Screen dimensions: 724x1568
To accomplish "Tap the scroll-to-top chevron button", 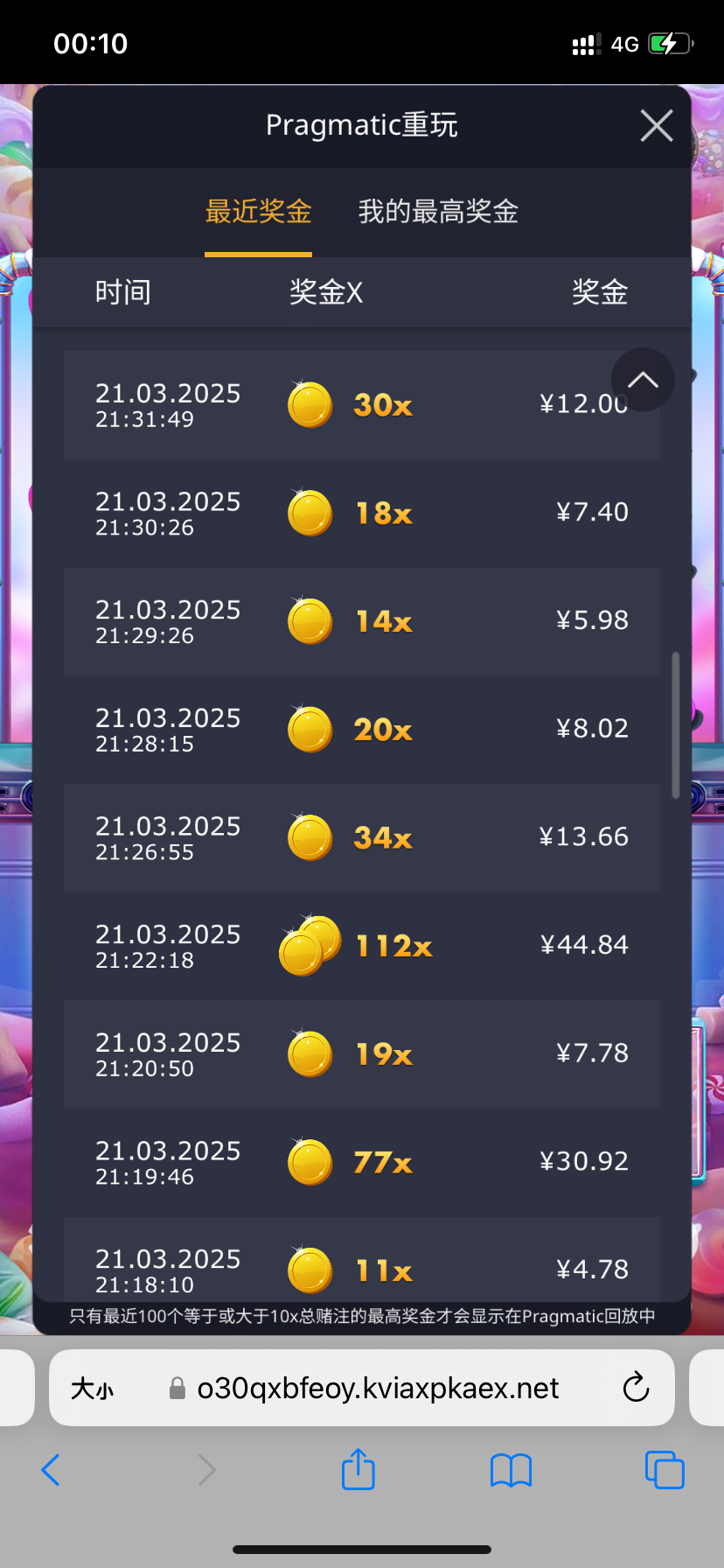I will [x=643, y=380].
